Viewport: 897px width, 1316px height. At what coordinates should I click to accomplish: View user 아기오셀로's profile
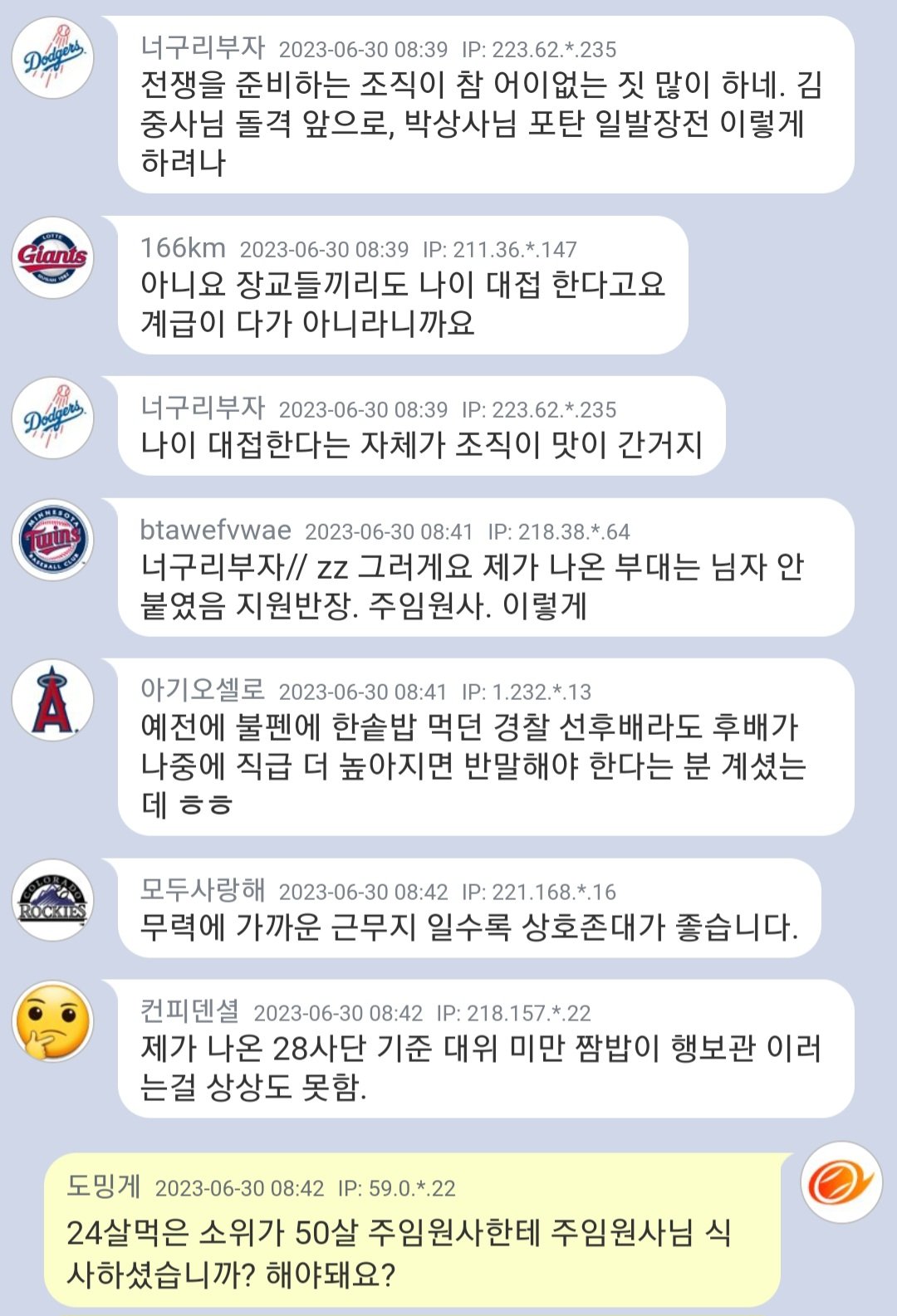point(202,690)
